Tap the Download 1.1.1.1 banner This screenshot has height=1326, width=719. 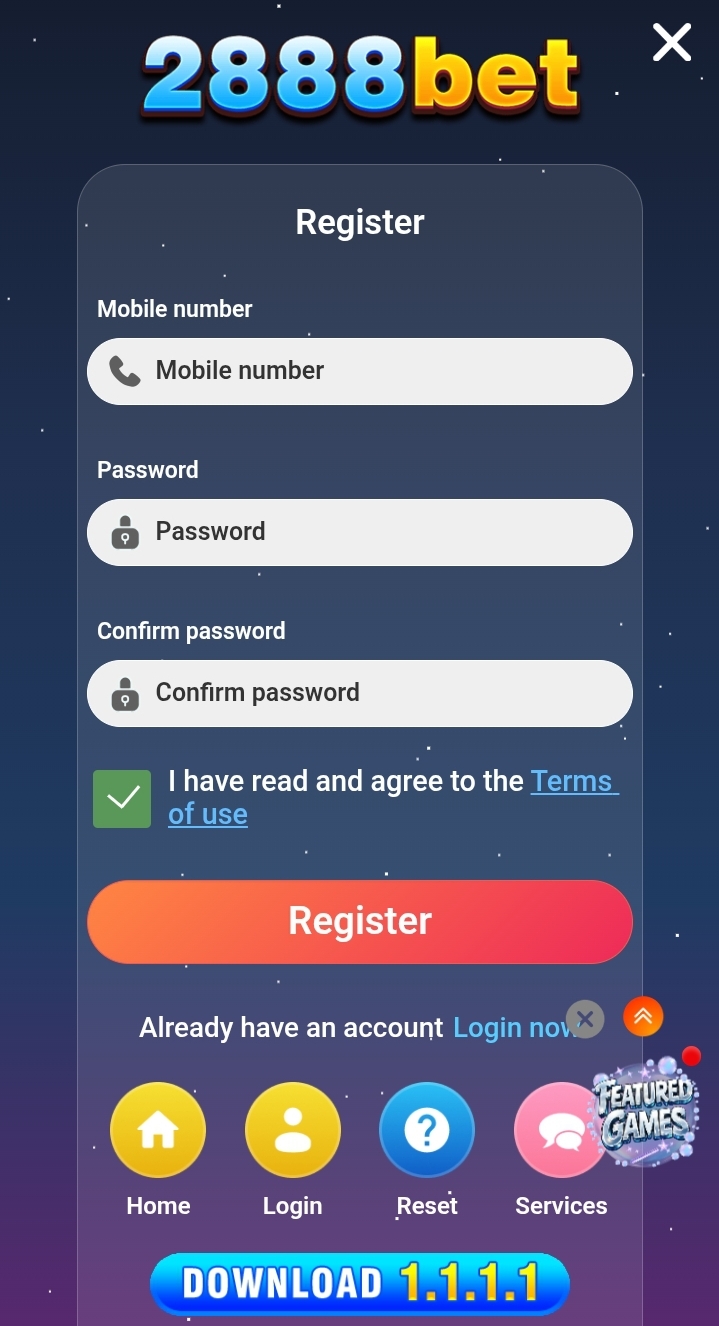(x=360, y=1284)
